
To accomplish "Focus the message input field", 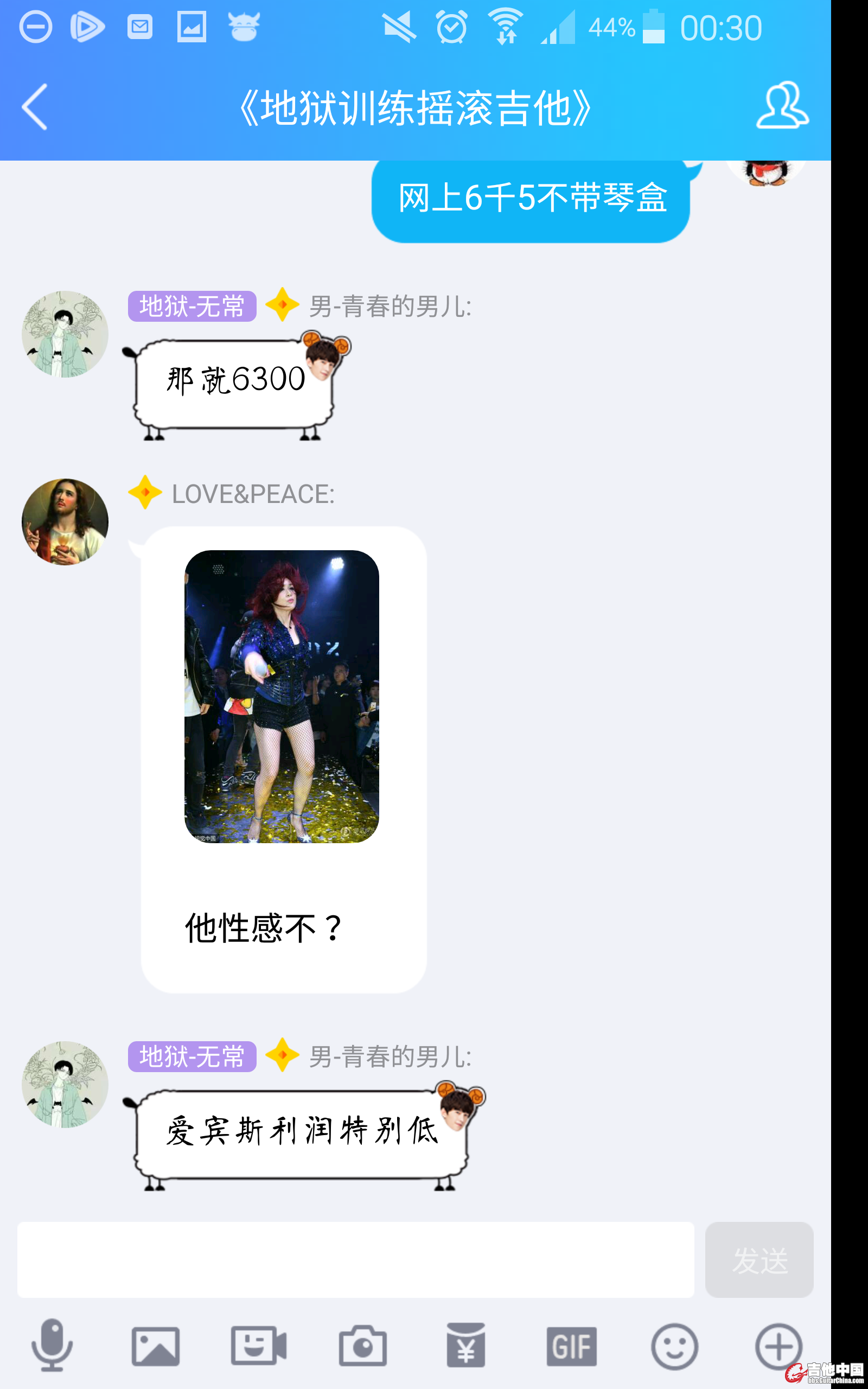I will coord(355,1260).
